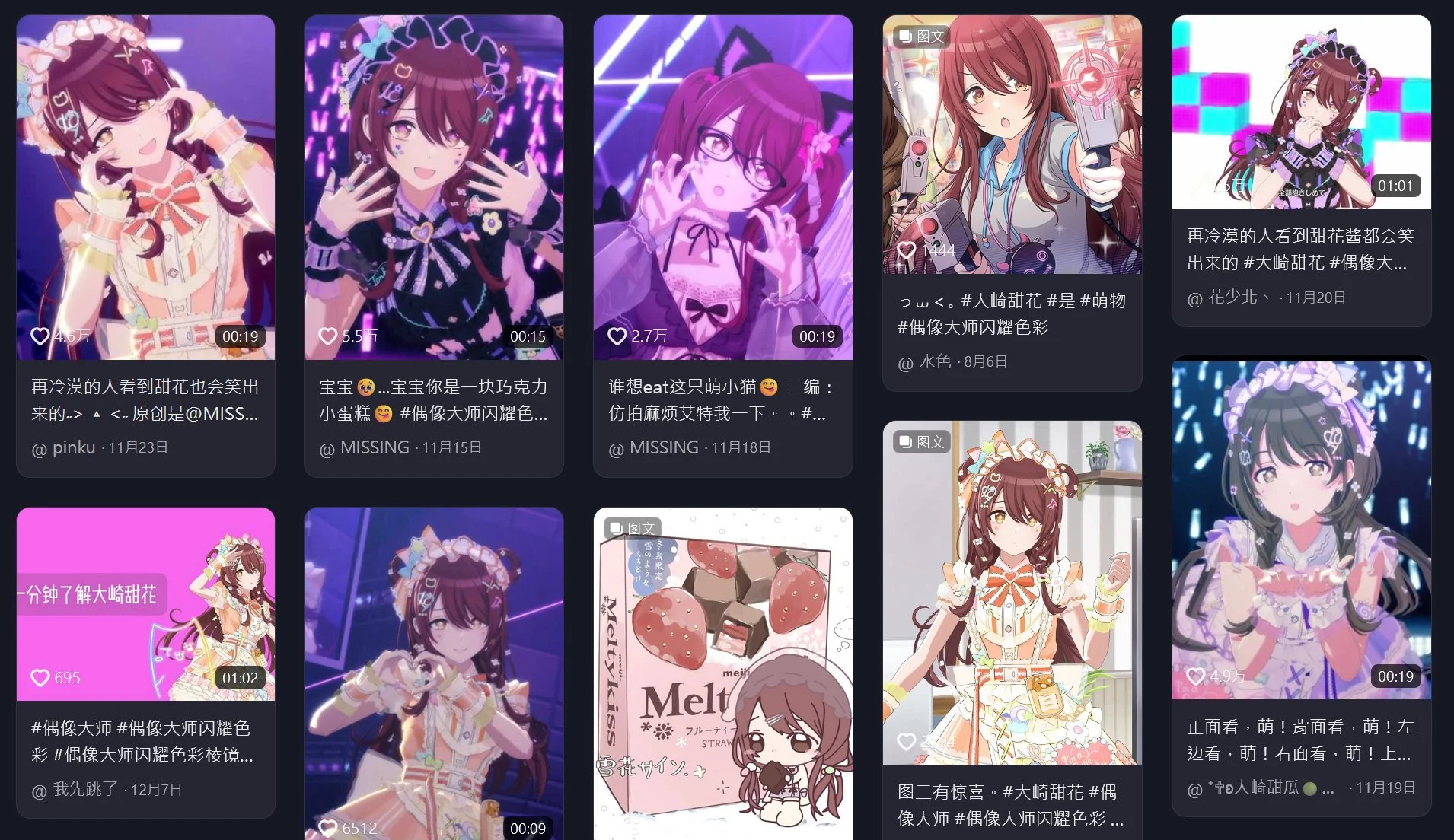Like 水色's post with 1444 likes
Image resolution: width=1454 pixels, height=840 pixels.
click(906, 250)
